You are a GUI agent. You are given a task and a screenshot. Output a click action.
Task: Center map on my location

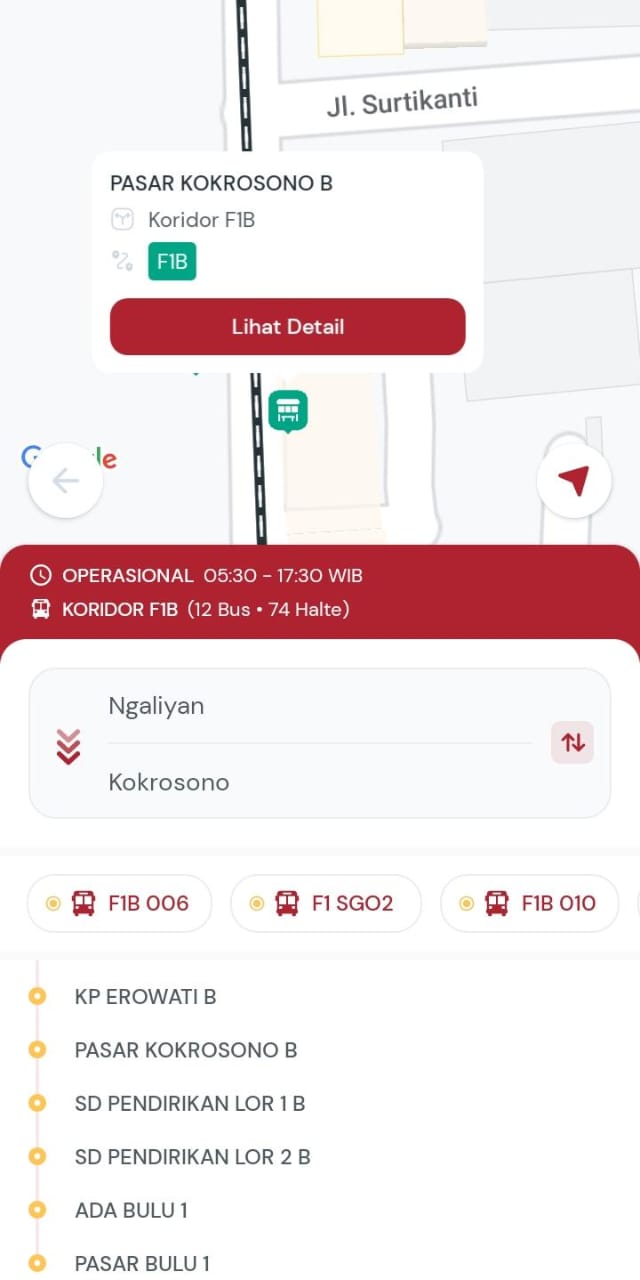(x=574, y=481)
